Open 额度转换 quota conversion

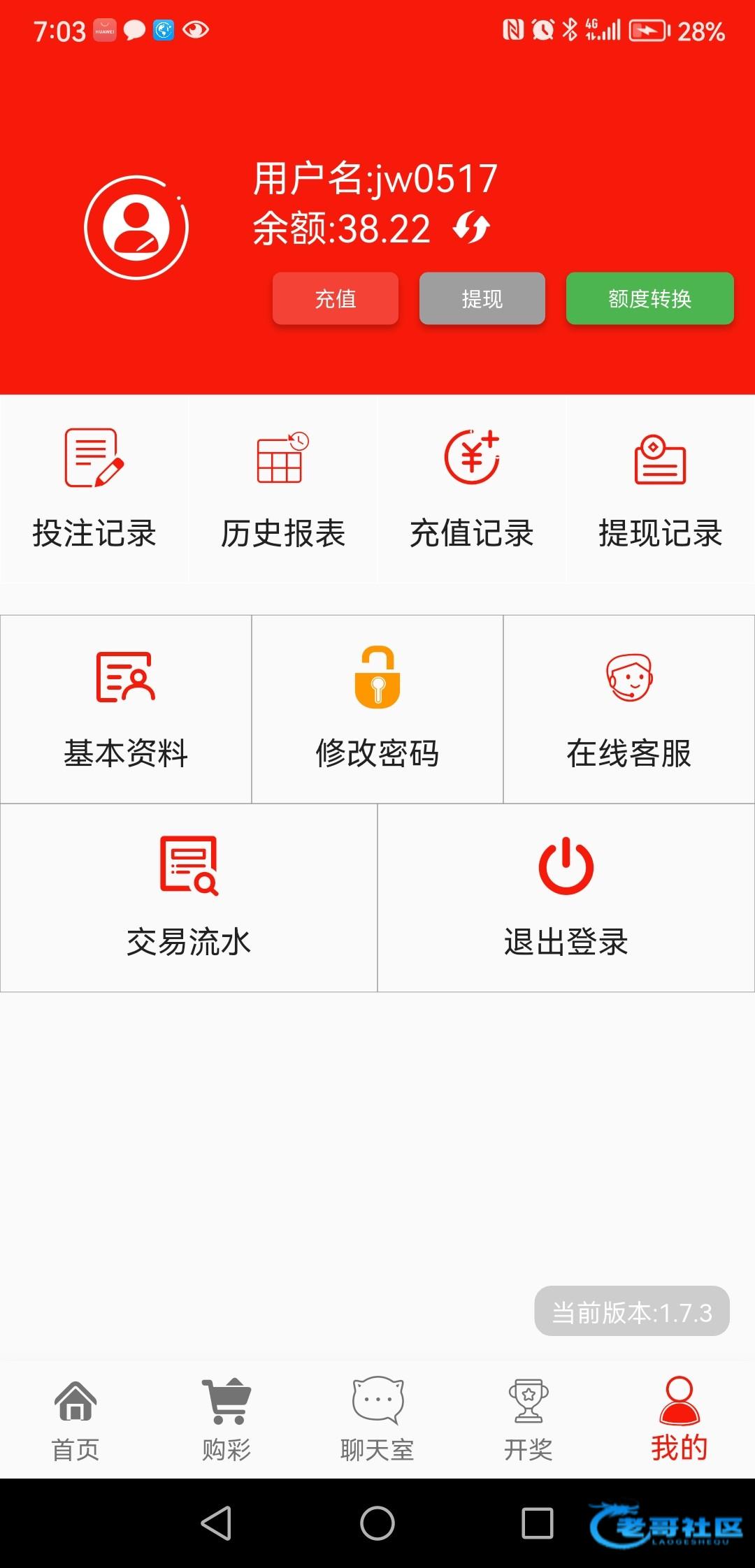click(650, 298)
